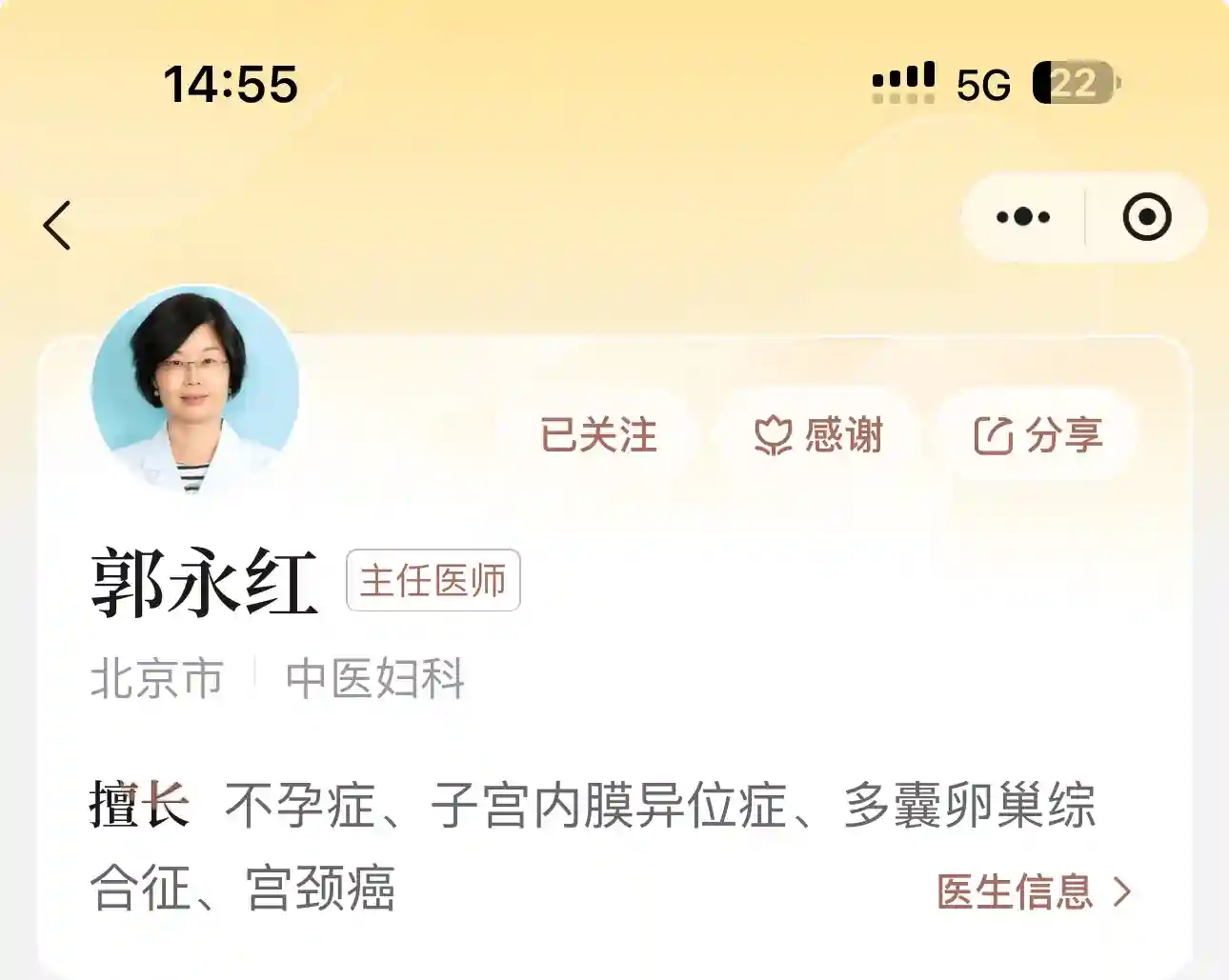Send thanks with the 感谢 button
The image size is (1229, 980).
pos(818,435)
